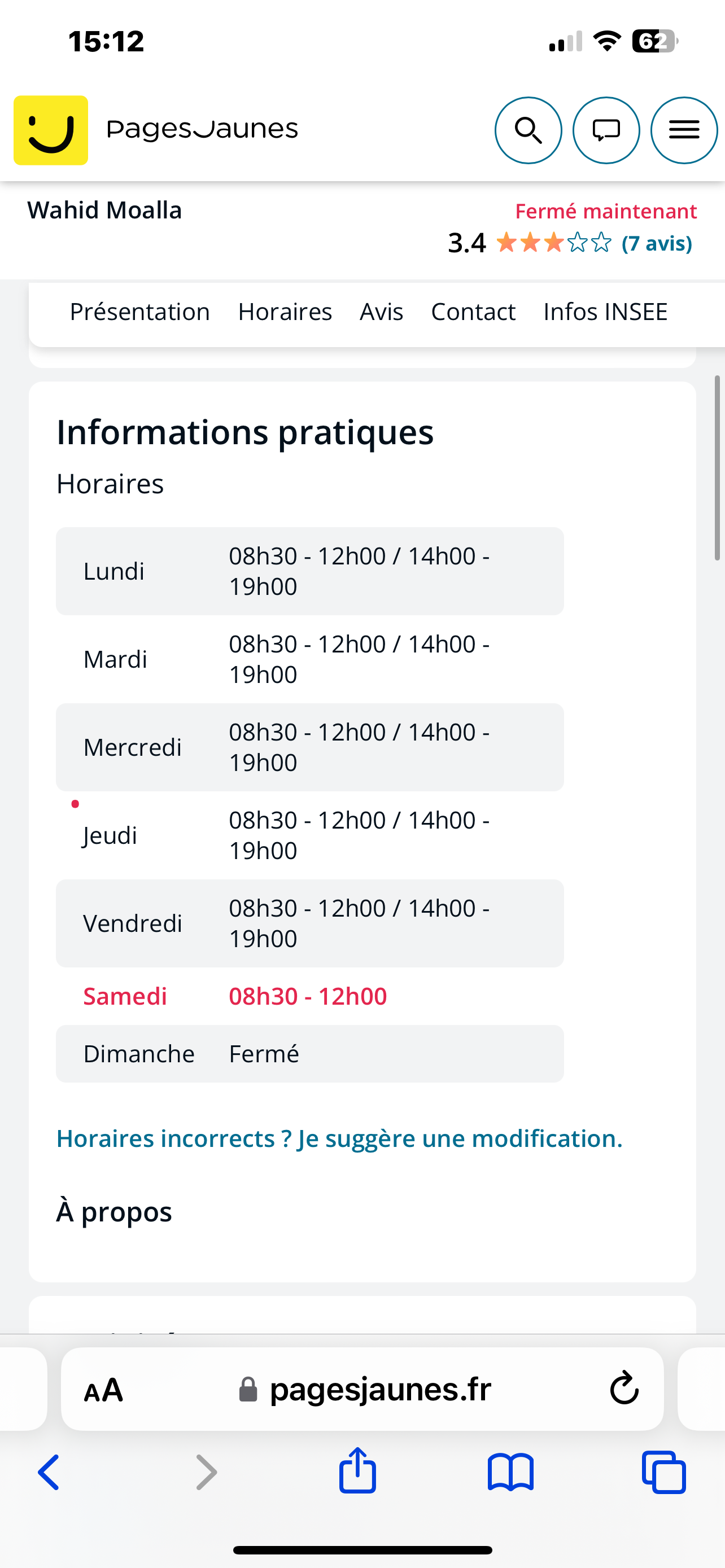Open the search magnifier icon
The height and width of the screenshot is (1568, 725).
(x=528, y=130)
